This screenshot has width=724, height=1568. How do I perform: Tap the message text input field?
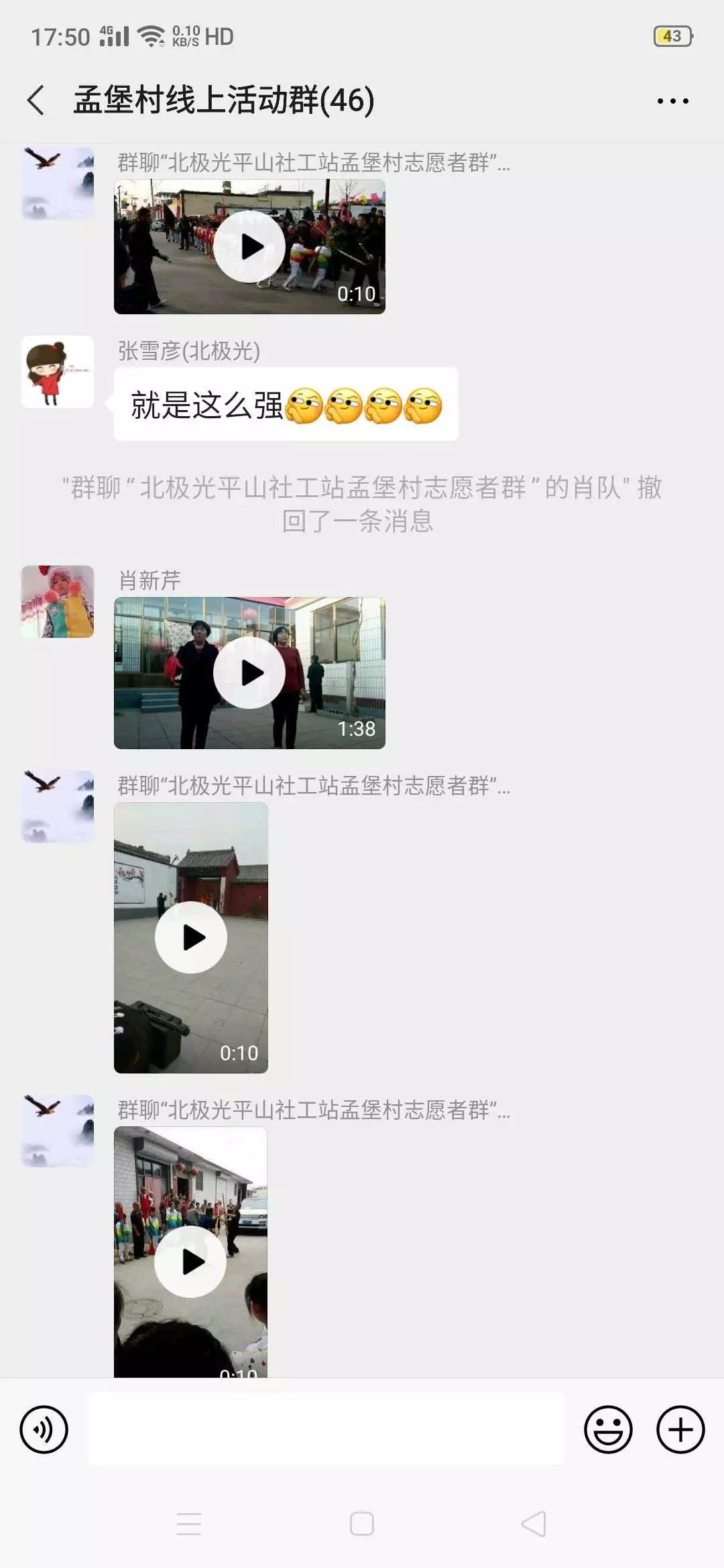pyautogui.click(x=326, y=1429)
